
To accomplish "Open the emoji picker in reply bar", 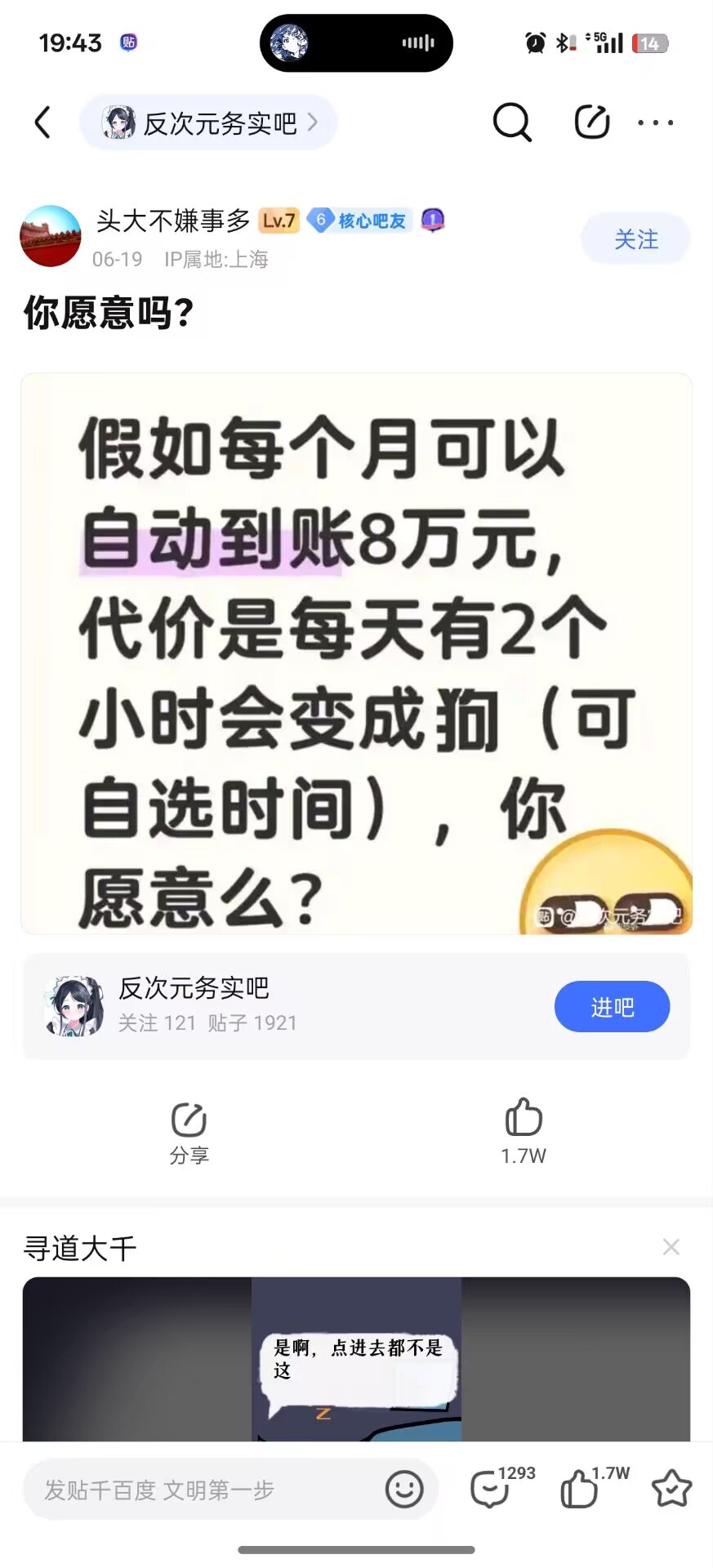I will (404, 1490).
